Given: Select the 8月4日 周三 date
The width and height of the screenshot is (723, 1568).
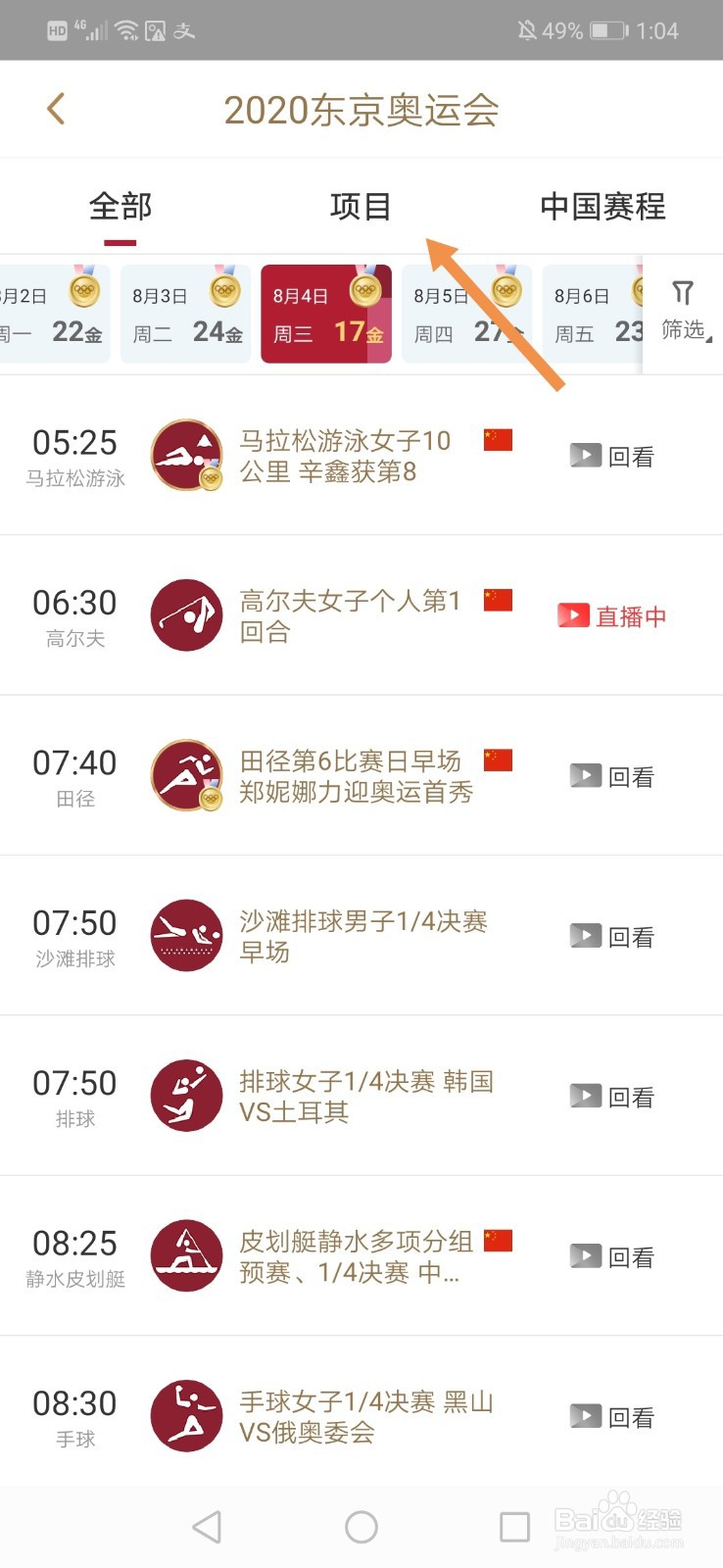Looking at the screenshot, I should tap(326, 314).
